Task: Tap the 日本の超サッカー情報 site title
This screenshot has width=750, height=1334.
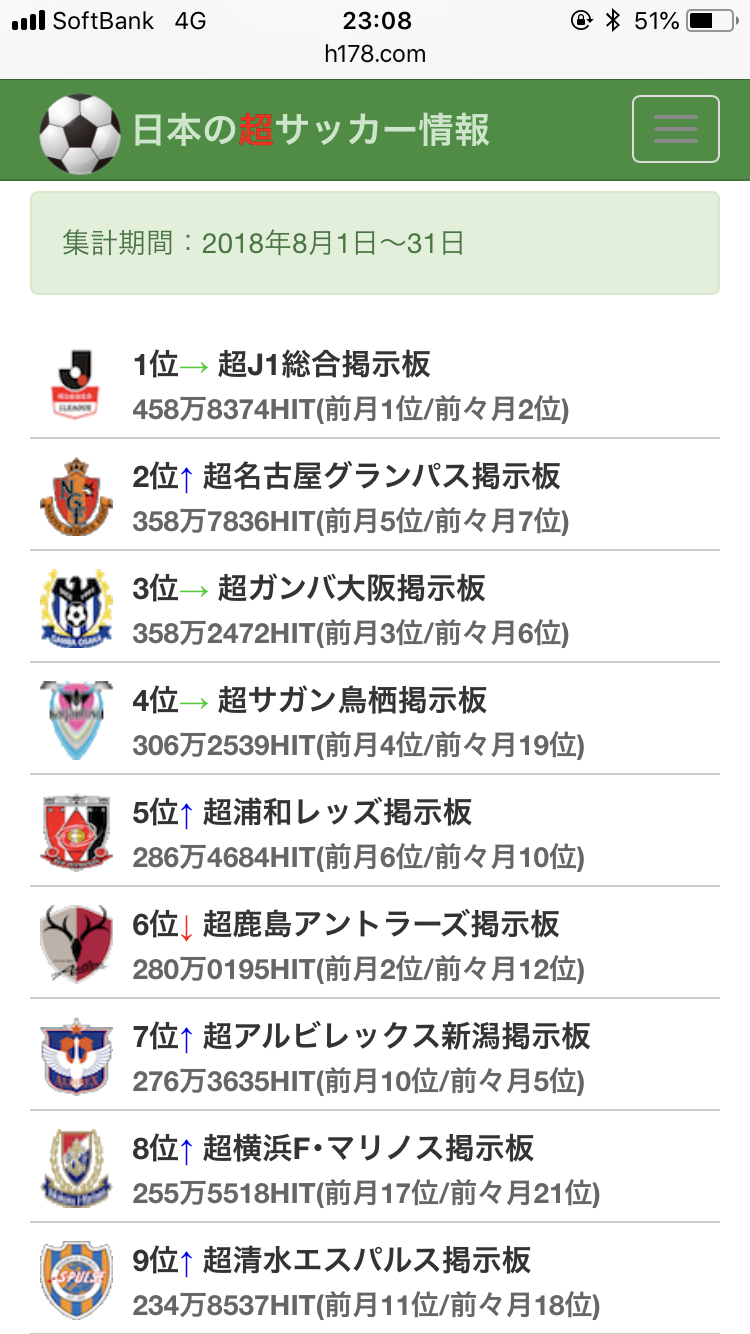Action: [x=311, y=131]
